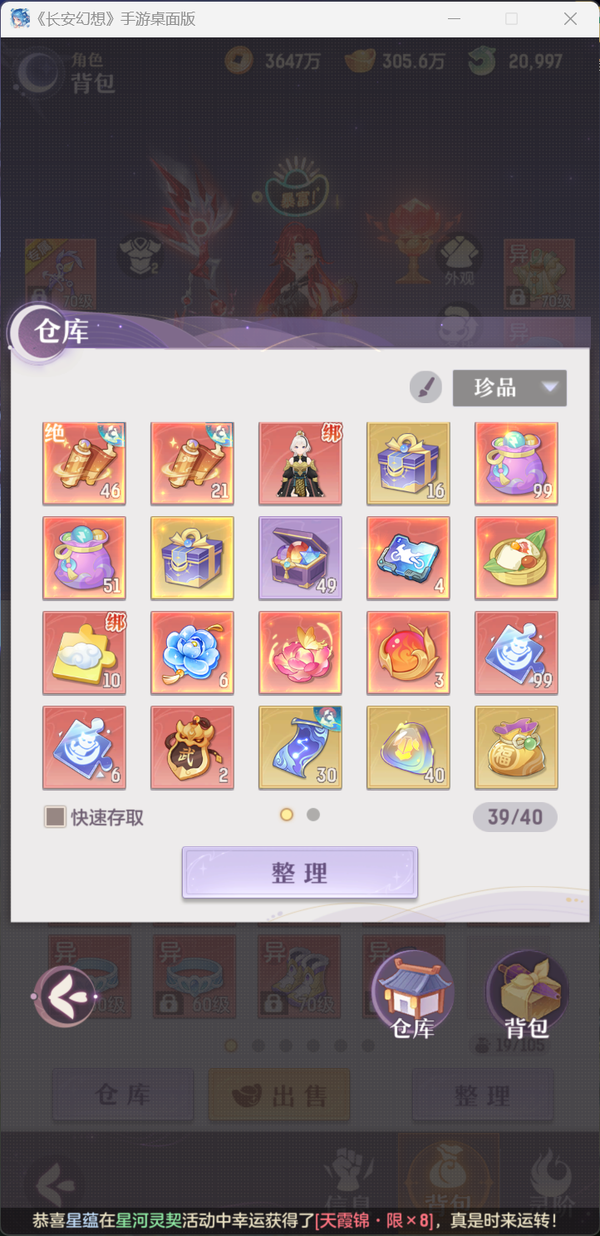Image resolution: width=600 pixels, height=1236 pixels.
Task: Select the blue flower item with count 6
Action: tap(192, 653)
